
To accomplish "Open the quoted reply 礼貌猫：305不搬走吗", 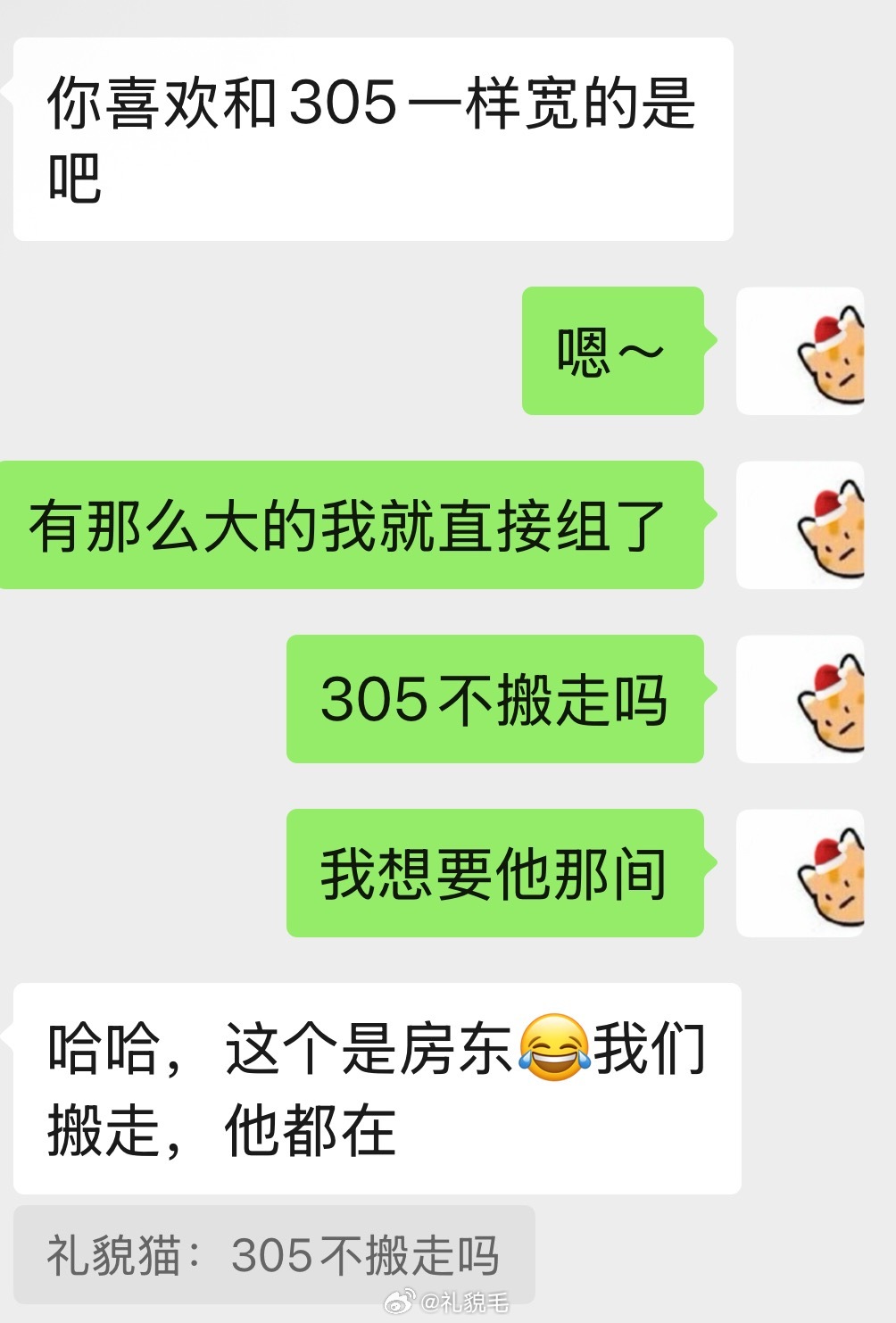I will [277, 1250].
